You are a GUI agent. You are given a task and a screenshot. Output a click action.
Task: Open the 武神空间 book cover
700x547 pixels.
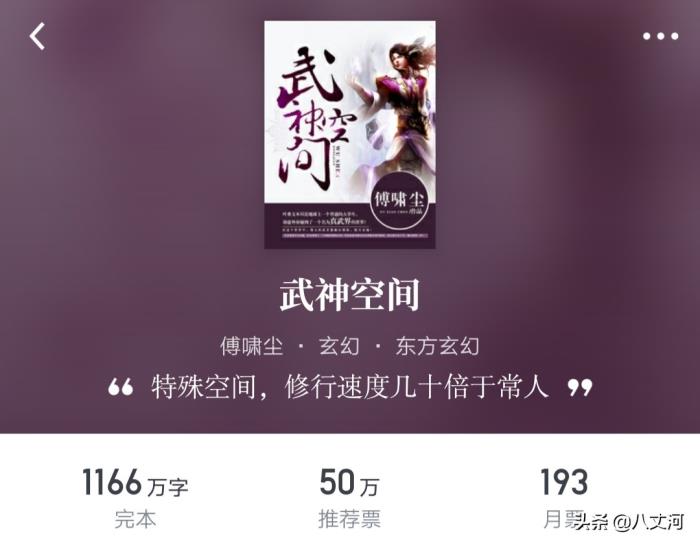tap(349, 134)
